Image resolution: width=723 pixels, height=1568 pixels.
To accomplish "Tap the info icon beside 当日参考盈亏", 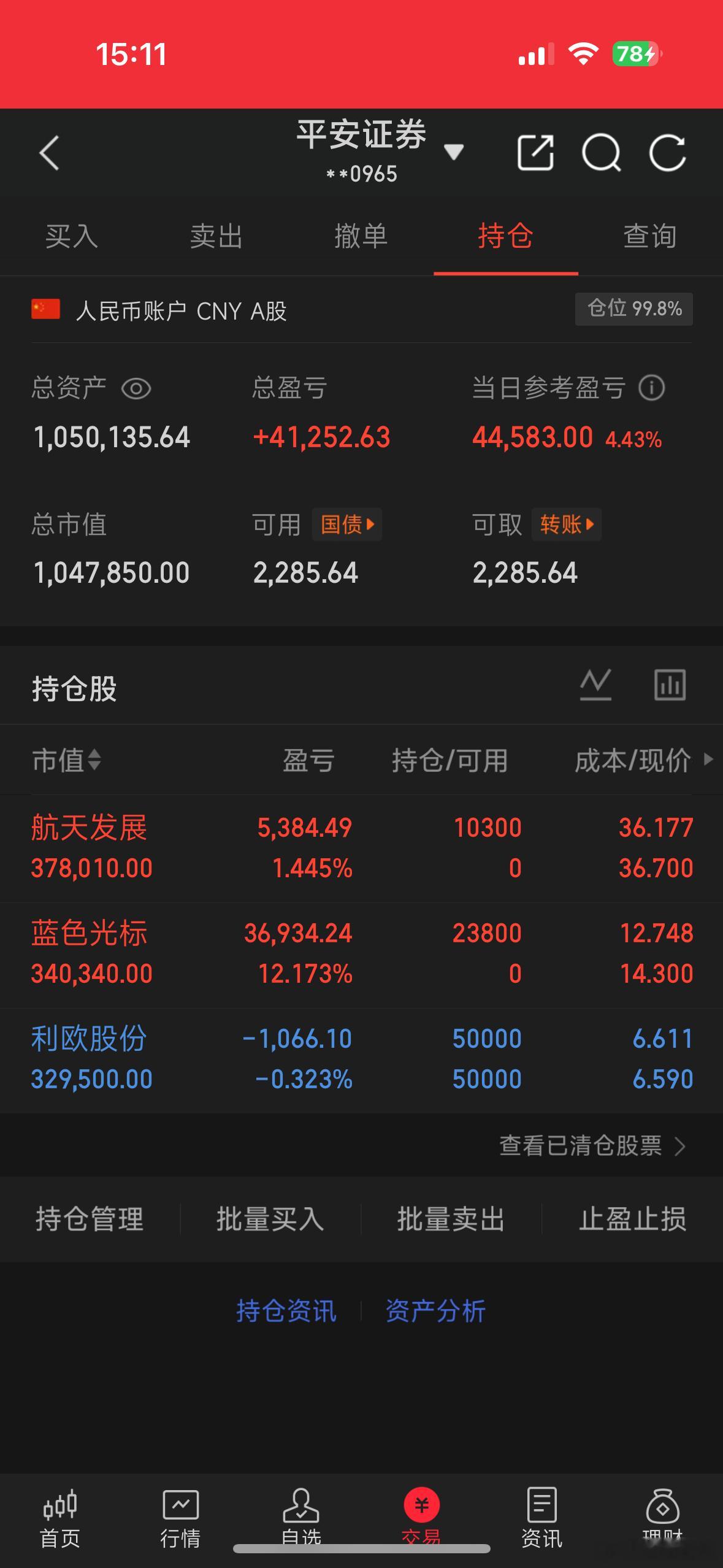I will tap(651, 386).
